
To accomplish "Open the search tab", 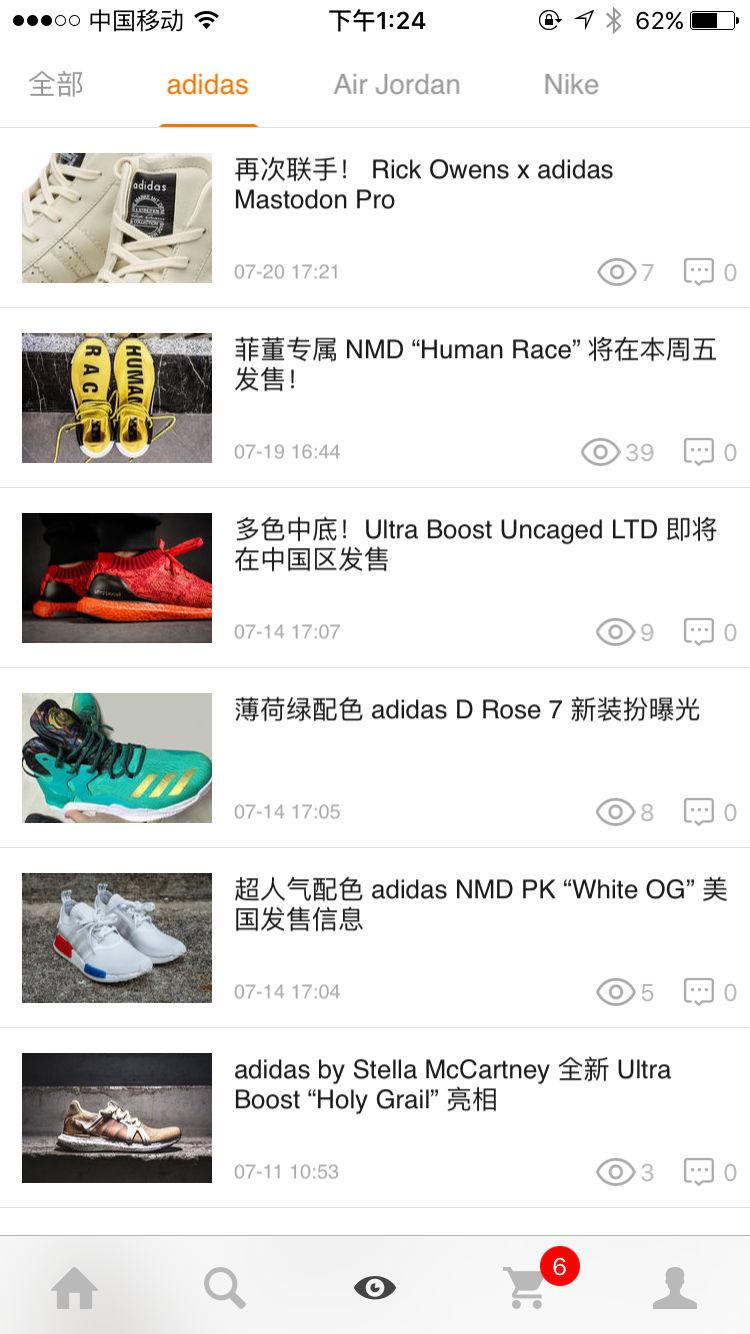I will pyautogui.click(x=225, y=1288).
